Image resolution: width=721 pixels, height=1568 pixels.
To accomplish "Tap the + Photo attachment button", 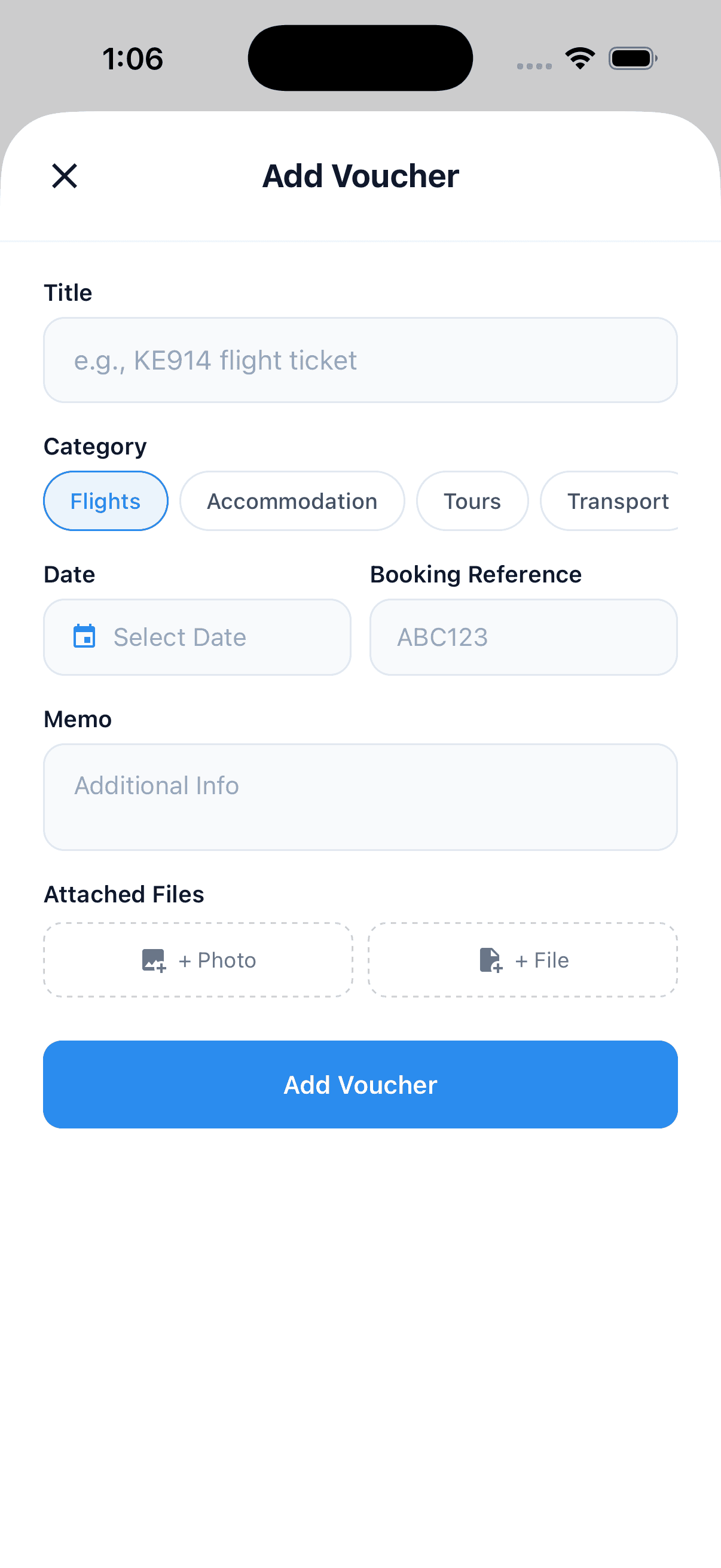I will point(197,959).
